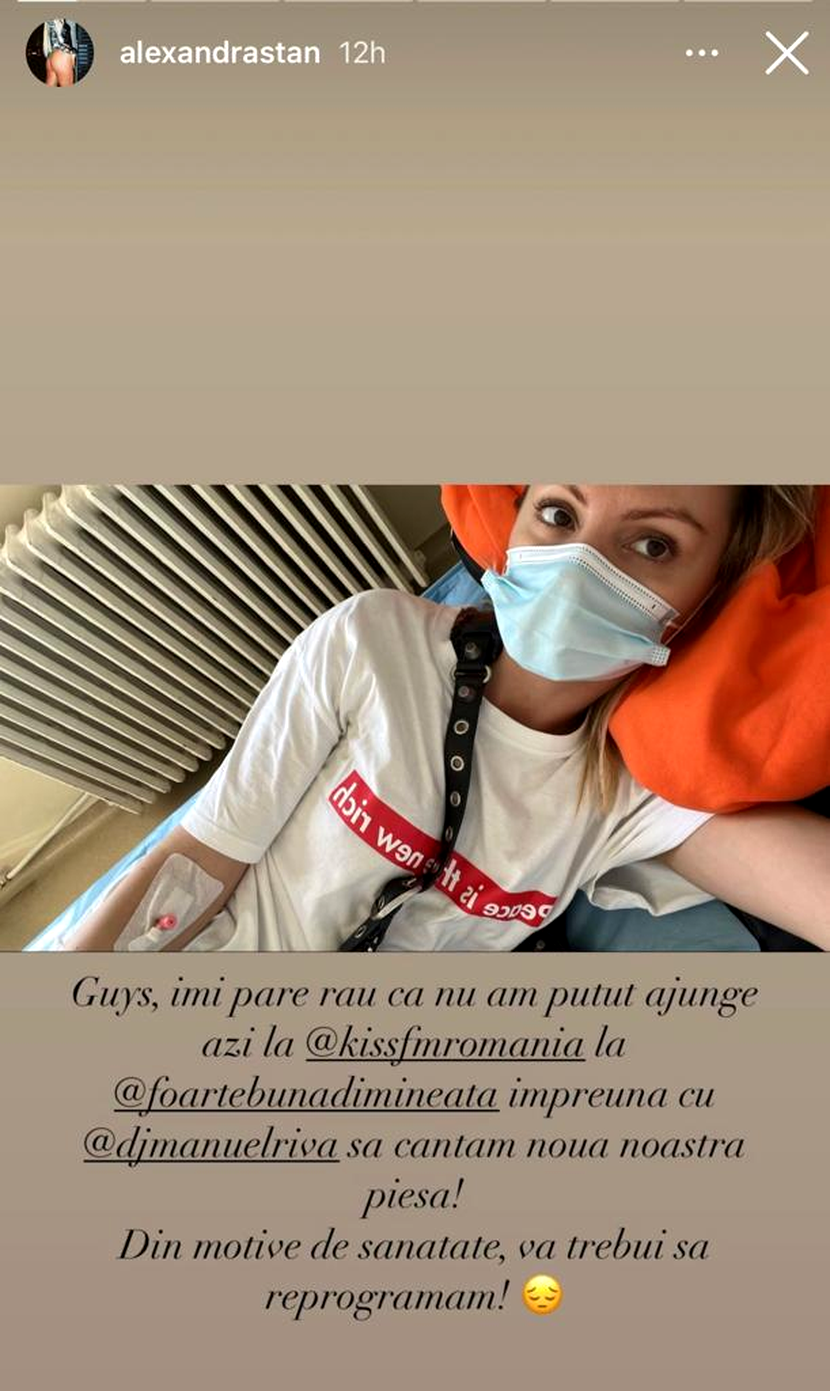Viewport: 830px width, 1391px height.
Task: Visit the @foartebunadimineata mention
Action: 306,1095
